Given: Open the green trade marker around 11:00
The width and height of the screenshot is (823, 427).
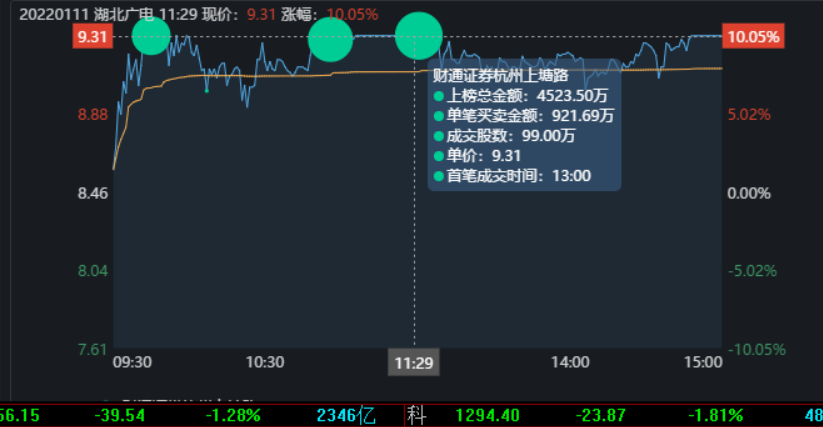Looking at the screenshot, I should tap(330, 39).
